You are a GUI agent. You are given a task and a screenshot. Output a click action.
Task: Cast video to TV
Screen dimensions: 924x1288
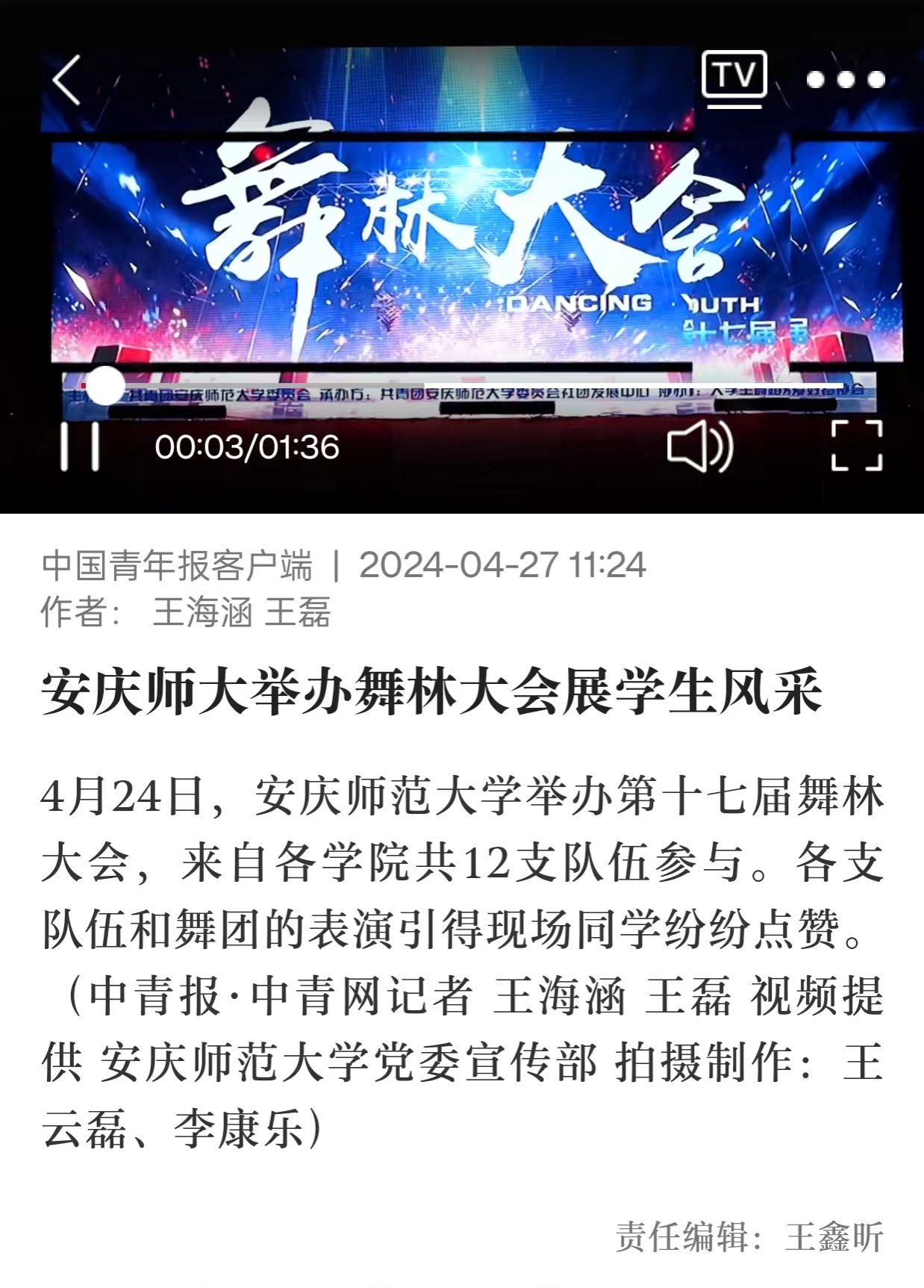coord(734,76)
